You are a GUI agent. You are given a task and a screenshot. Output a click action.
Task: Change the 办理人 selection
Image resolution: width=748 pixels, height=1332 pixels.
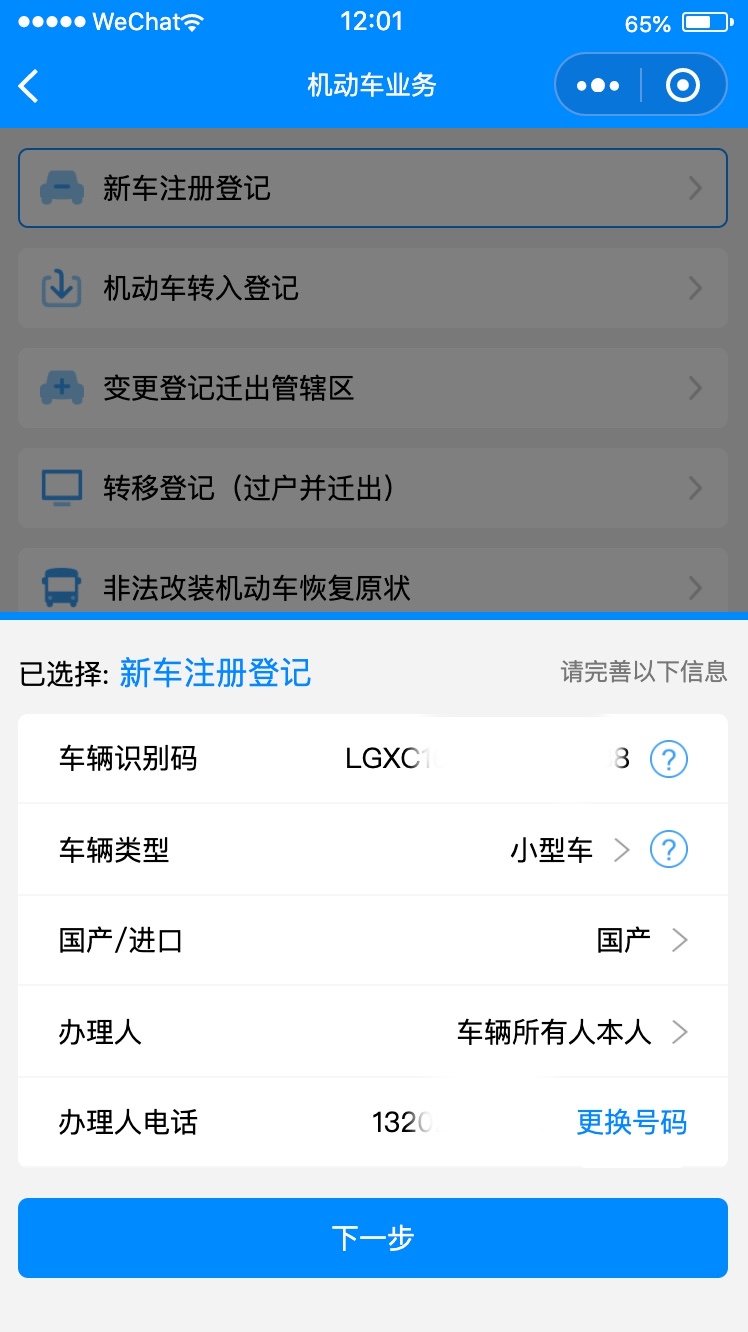pyautogui.click(x=572, y=1031)
